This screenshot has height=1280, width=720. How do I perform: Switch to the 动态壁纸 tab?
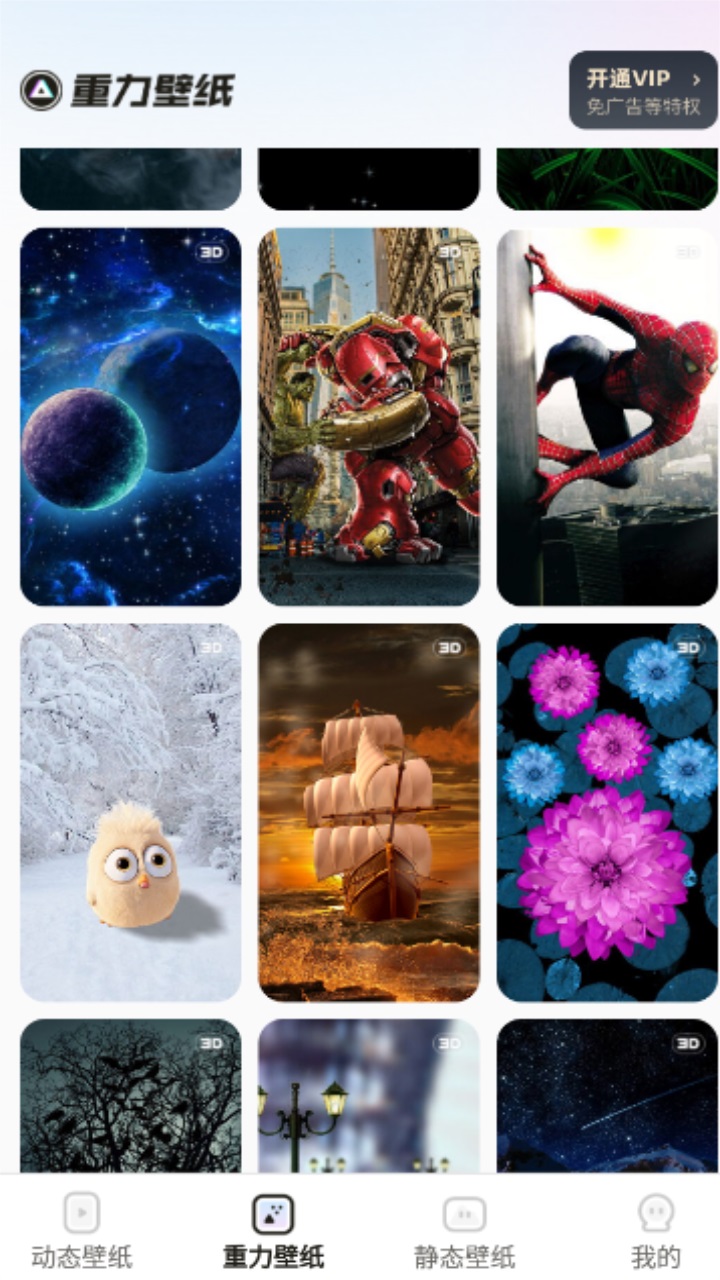click(82, 1231)
